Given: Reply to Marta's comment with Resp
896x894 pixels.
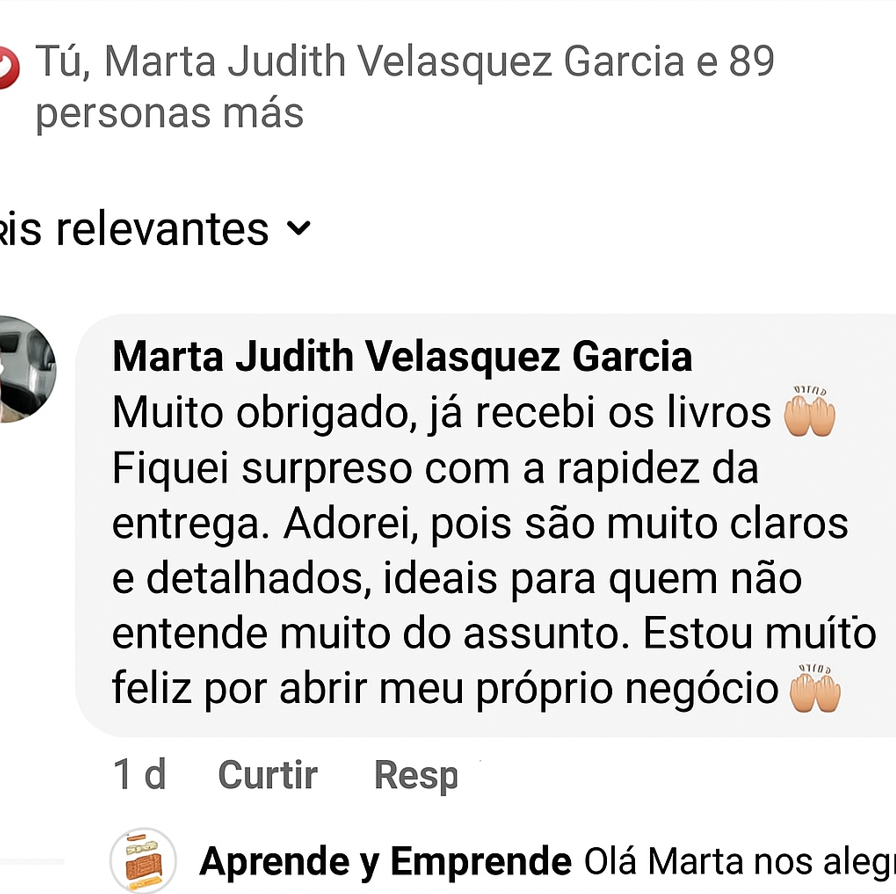Looking at the screenshot, I should click(415, 775).
